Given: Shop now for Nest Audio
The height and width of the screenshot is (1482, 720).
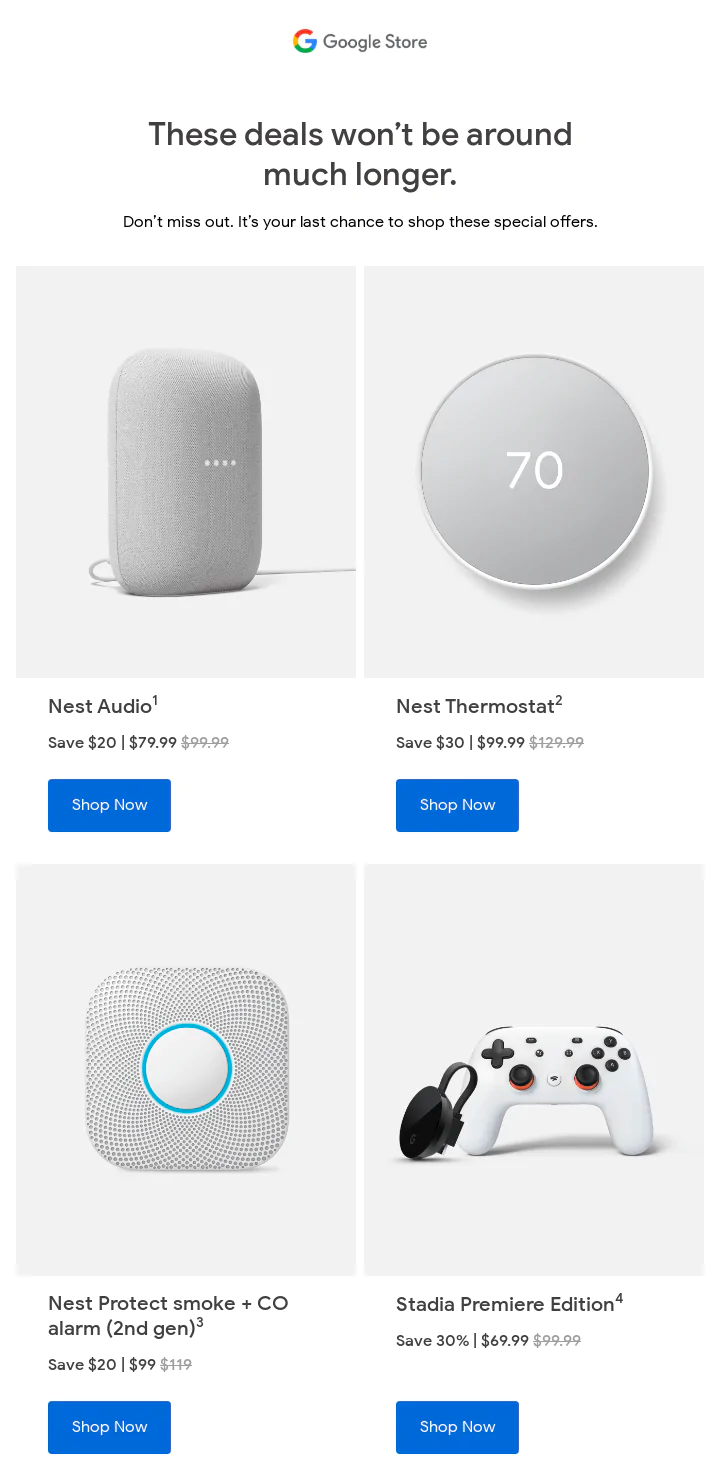Looking at the screenshot, I should (x=109, y=805).
